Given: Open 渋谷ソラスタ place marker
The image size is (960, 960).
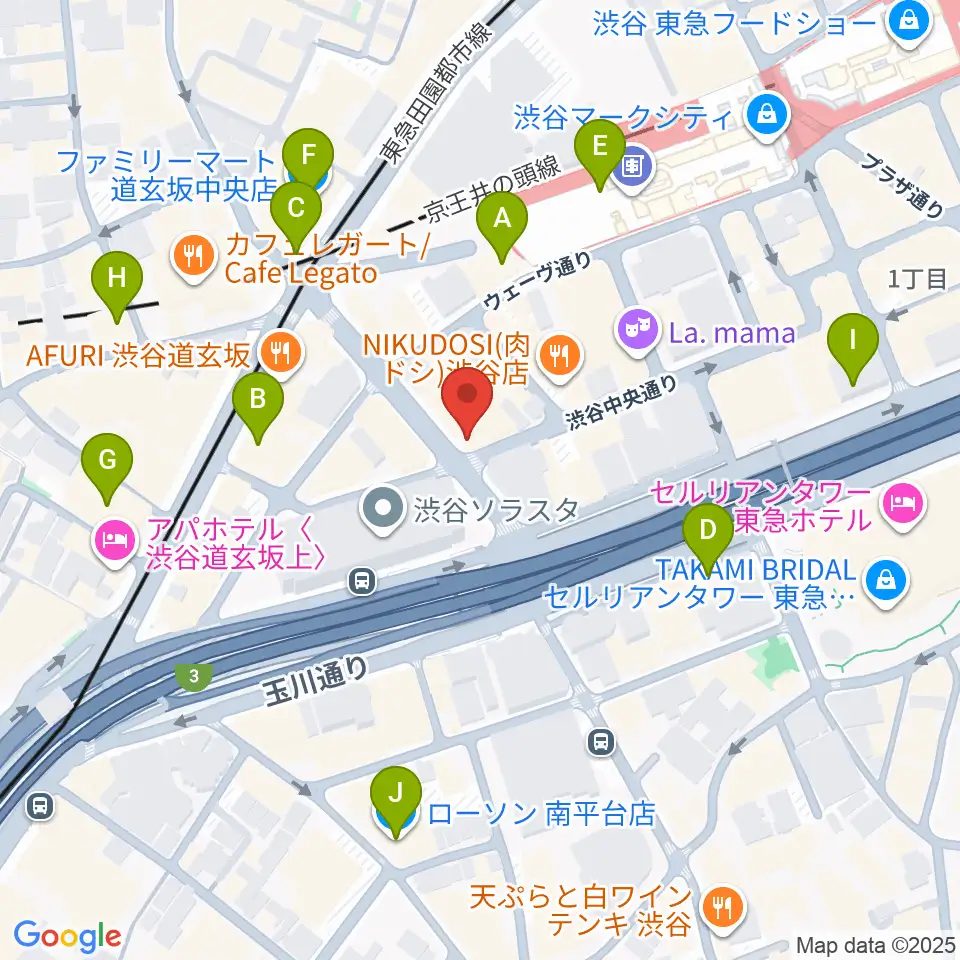Looking at the screenshot, I should coord(383,510).
